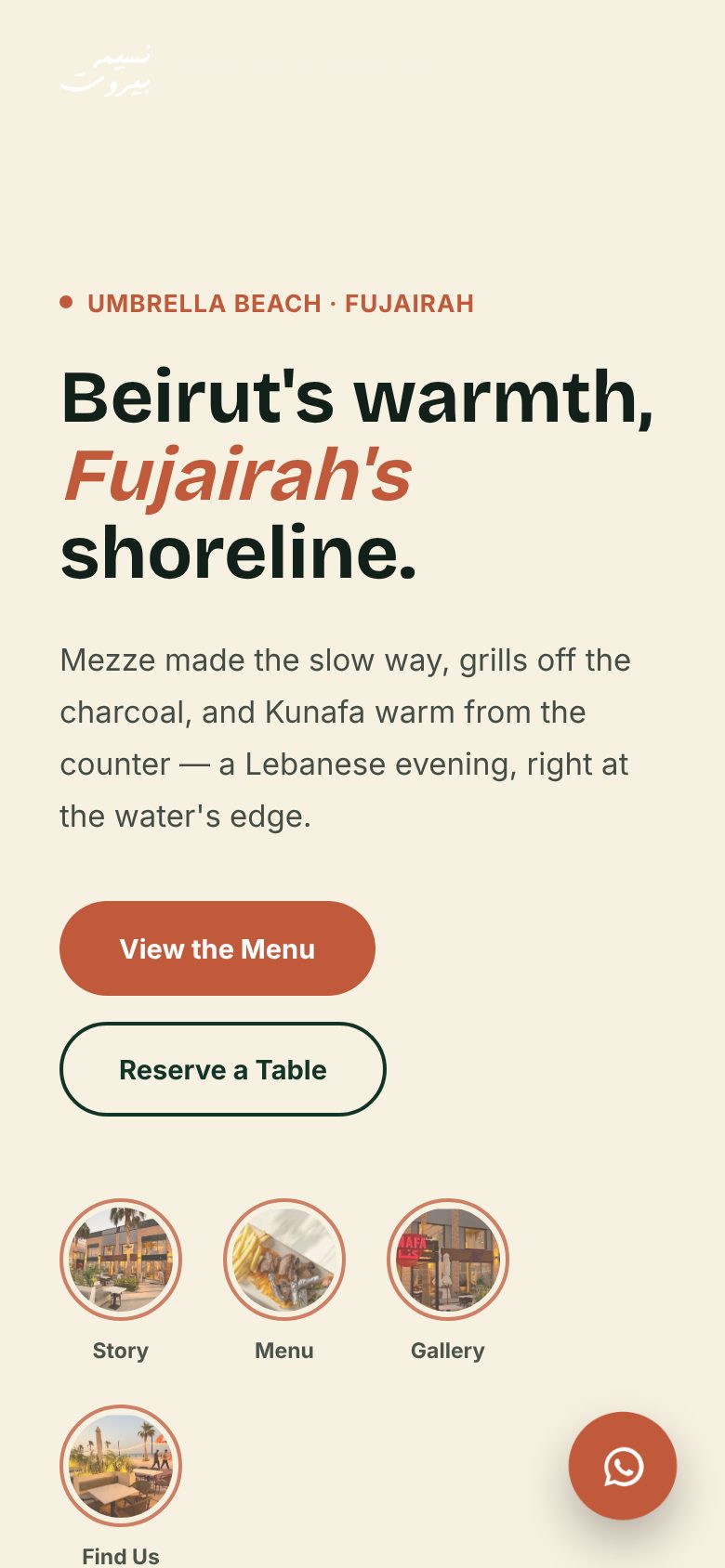Reserve a table
The height and width of the screenshot is (1568, 725).
click(223, 1069)
